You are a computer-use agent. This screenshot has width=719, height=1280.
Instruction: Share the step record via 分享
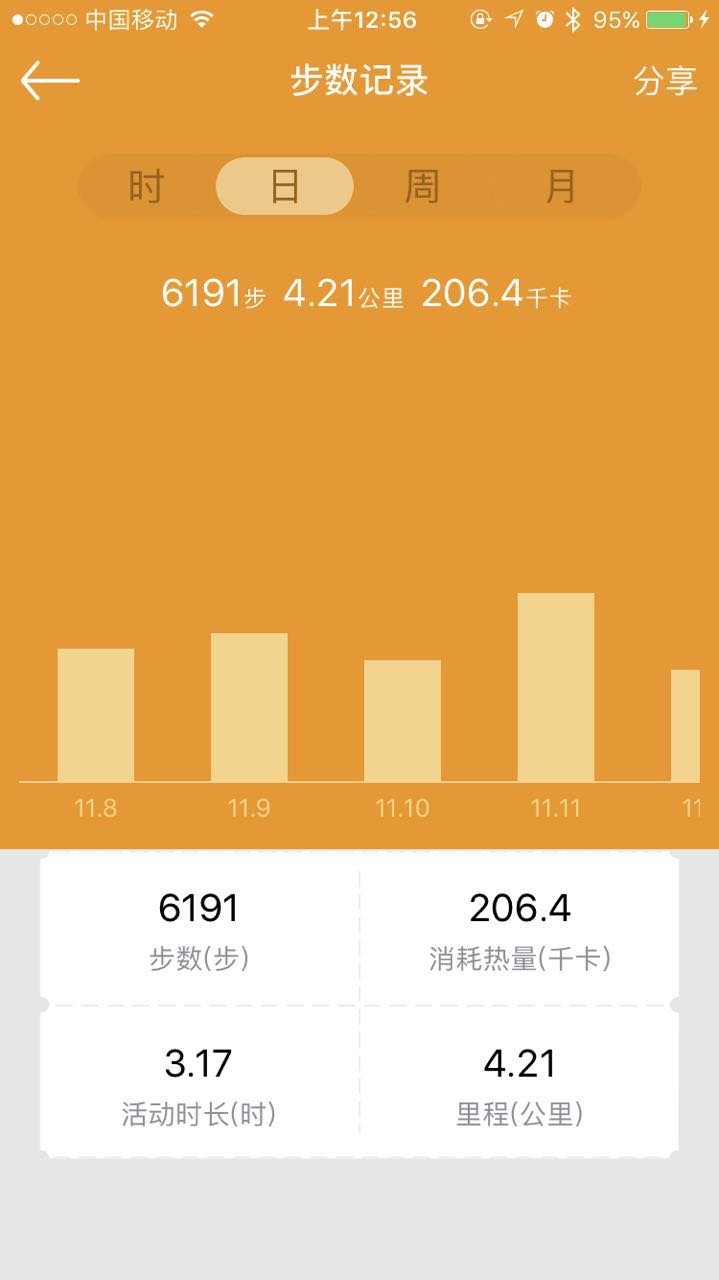[665, 81]
